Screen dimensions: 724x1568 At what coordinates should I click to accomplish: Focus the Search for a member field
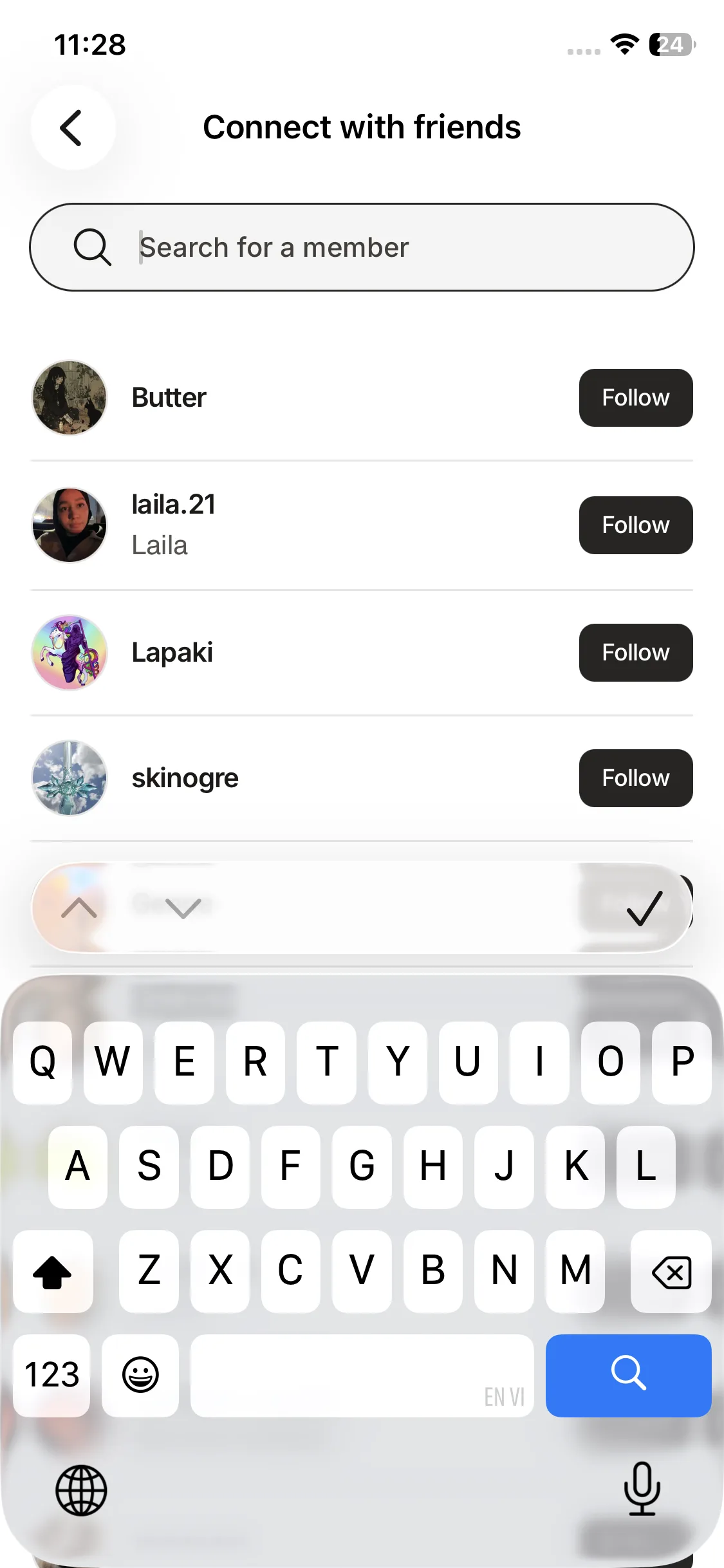[x=386, y=247]
